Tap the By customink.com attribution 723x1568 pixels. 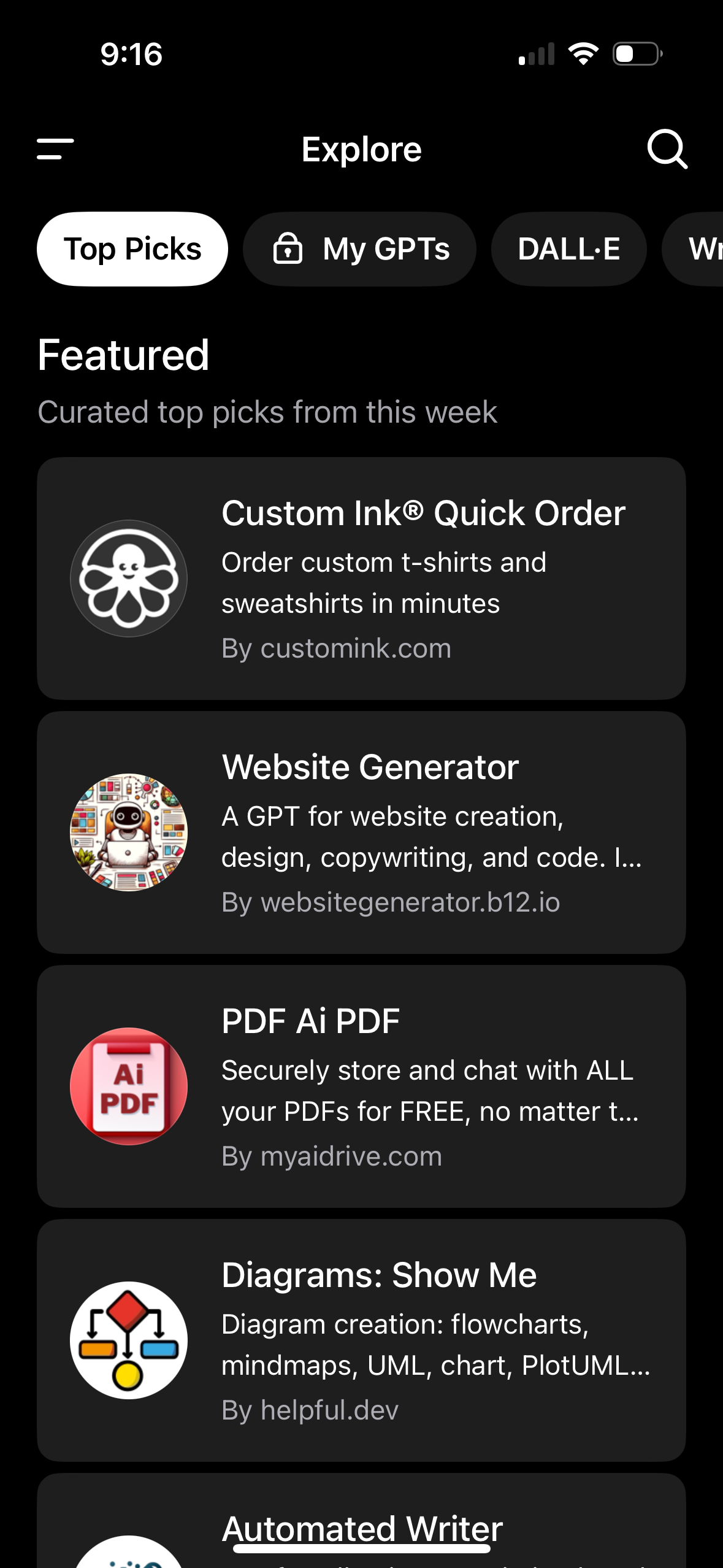click(x=336, y=648)
